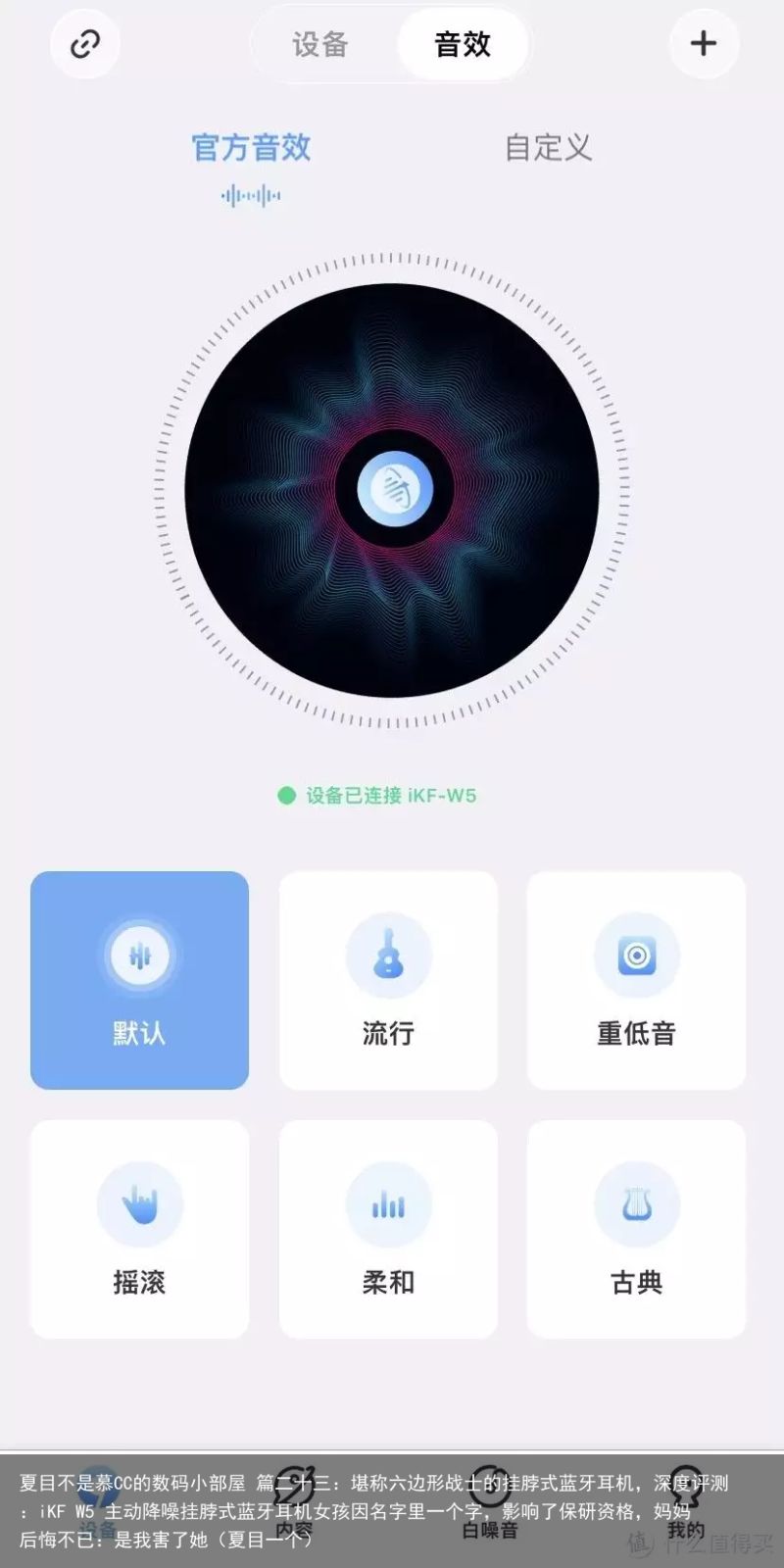Image resolution: width=784 pixels, height=1568 pixels.
Task: Apply the 重低音 sound effect
Action: [x=636, y=980]
